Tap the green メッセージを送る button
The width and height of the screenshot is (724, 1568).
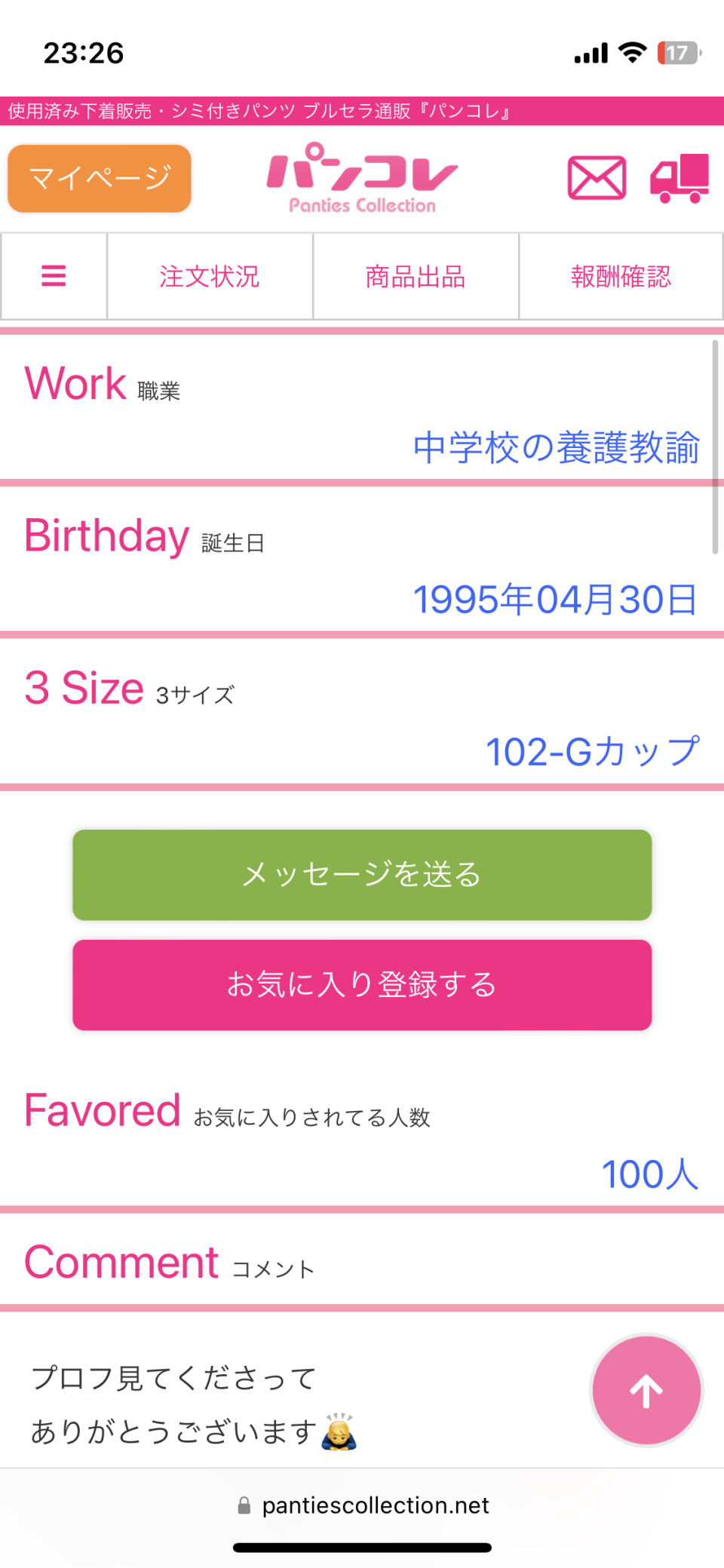click(x=362, y=875)
